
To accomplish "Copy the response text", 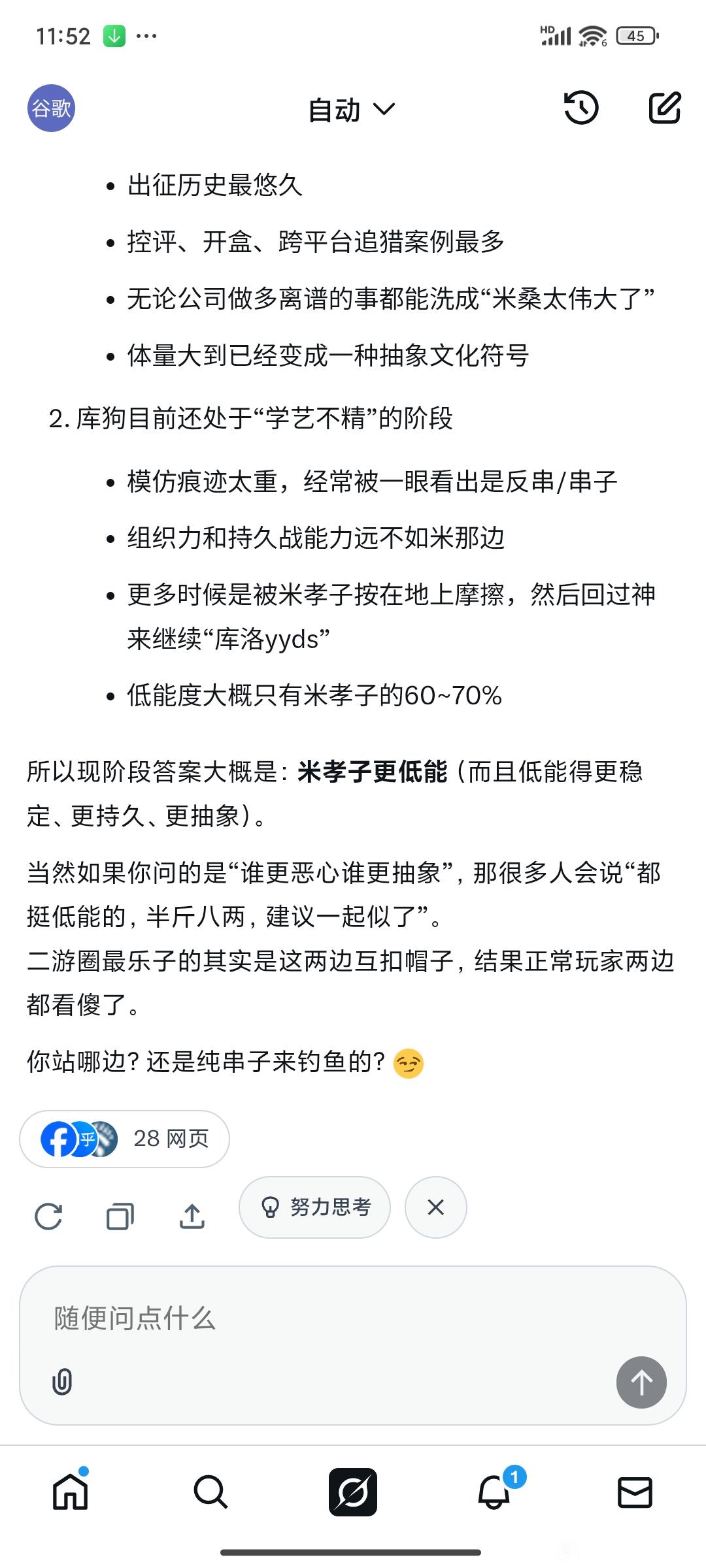I will (120, 1216).
